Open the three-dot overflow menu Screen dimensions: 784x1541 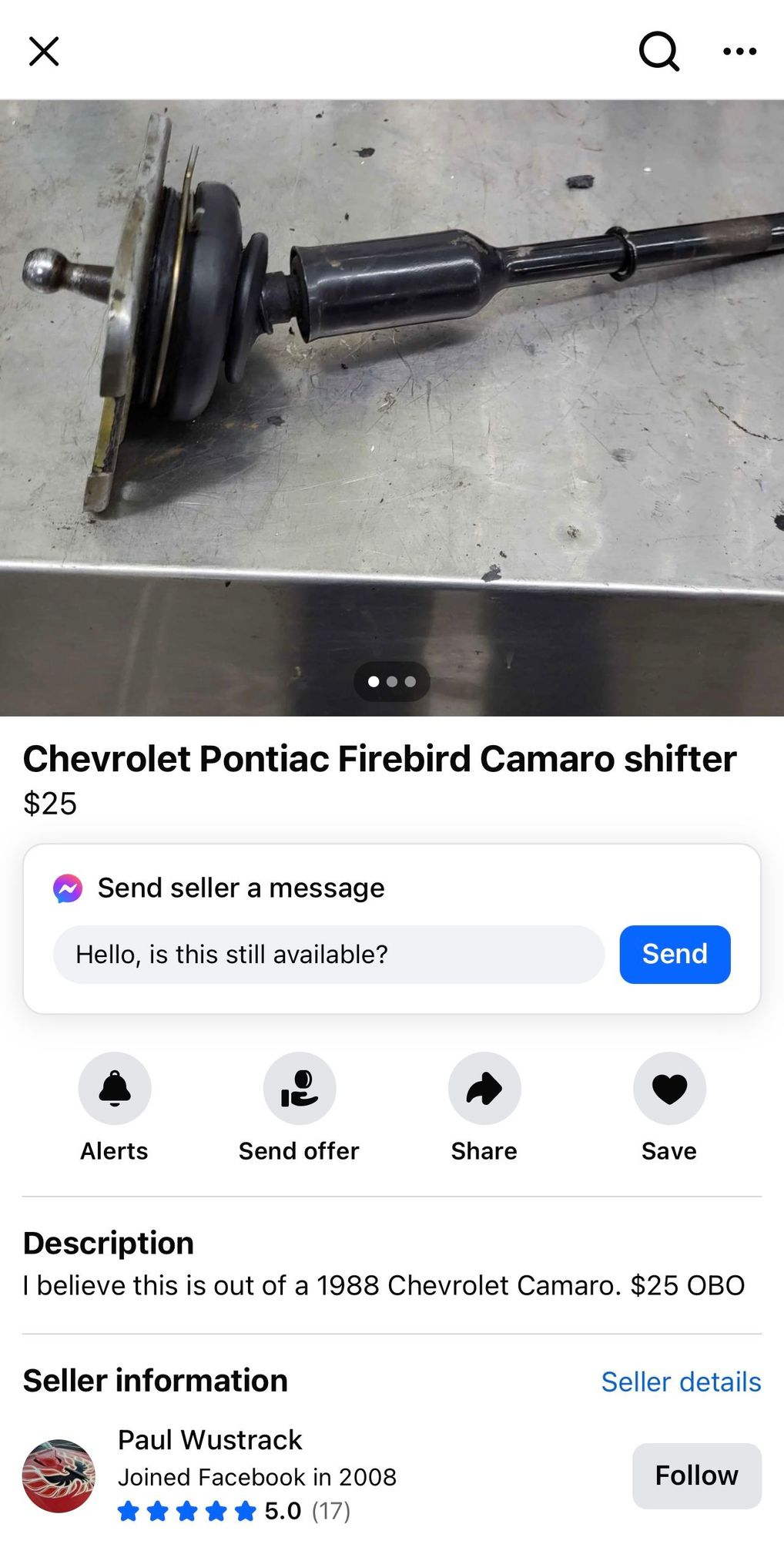[x=739, y=52]
